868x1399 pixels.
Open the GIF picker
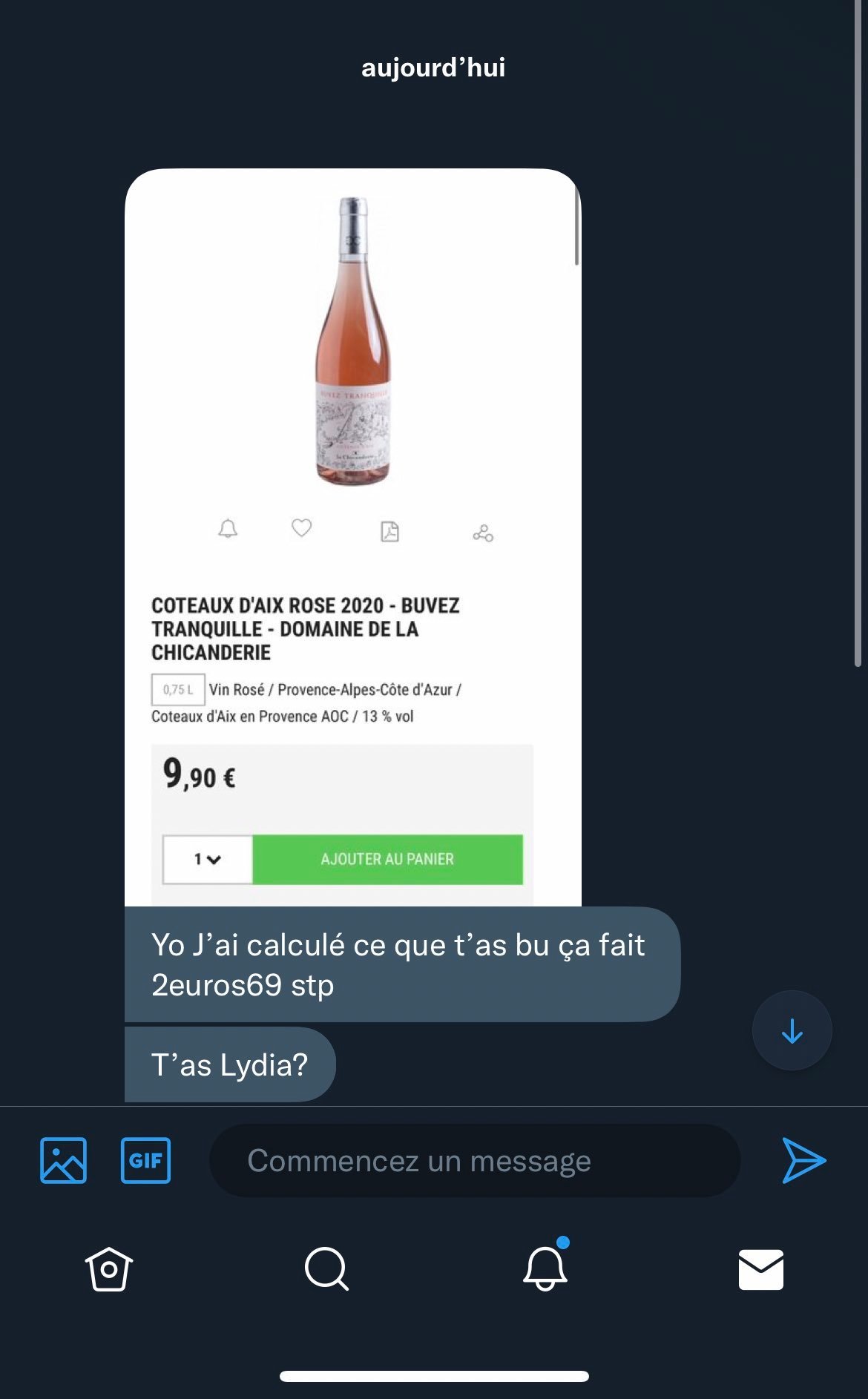tap(145, 1160)
